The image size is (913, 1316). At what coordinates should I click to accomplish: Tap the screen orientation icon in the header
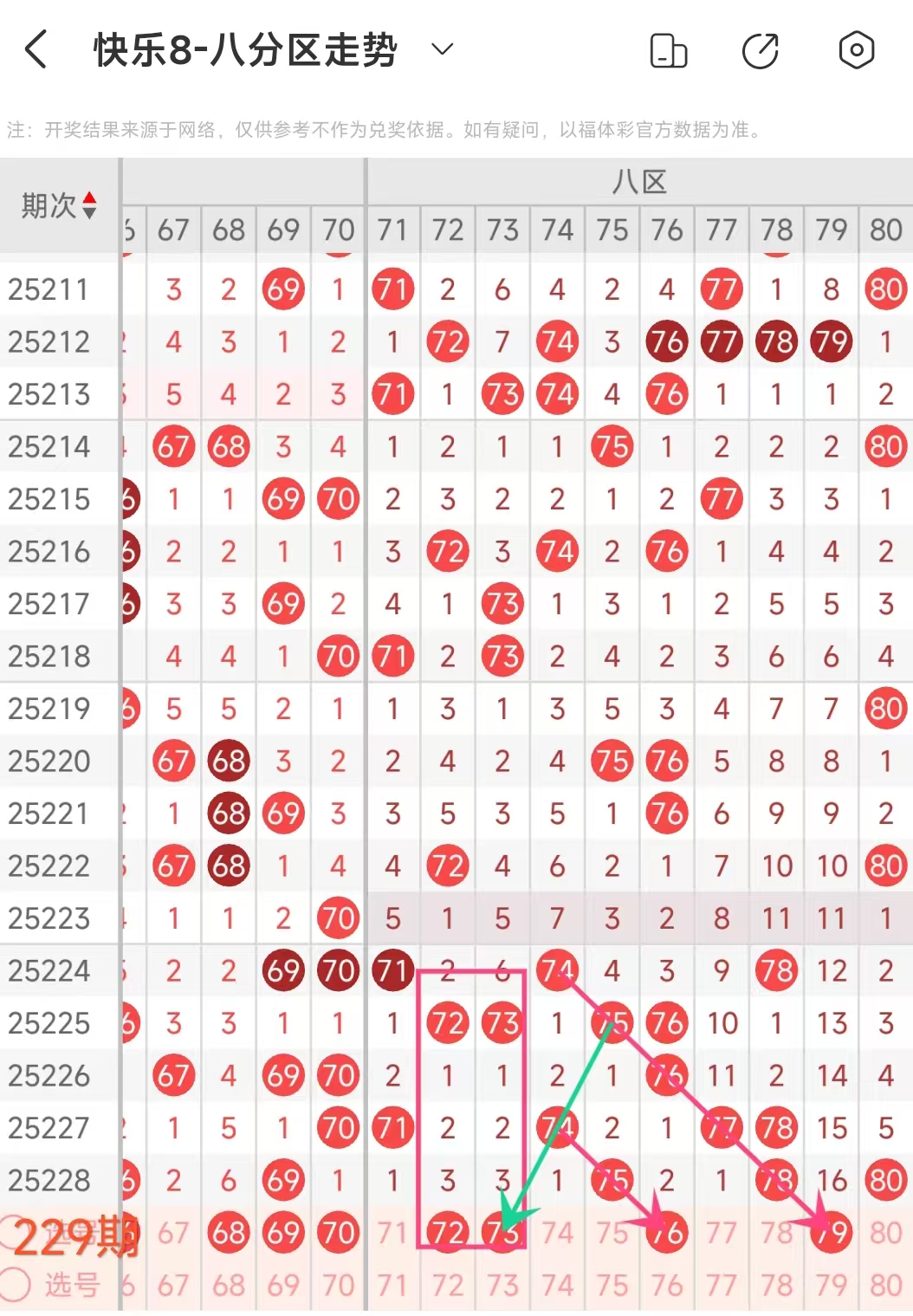tap(669, 50)
